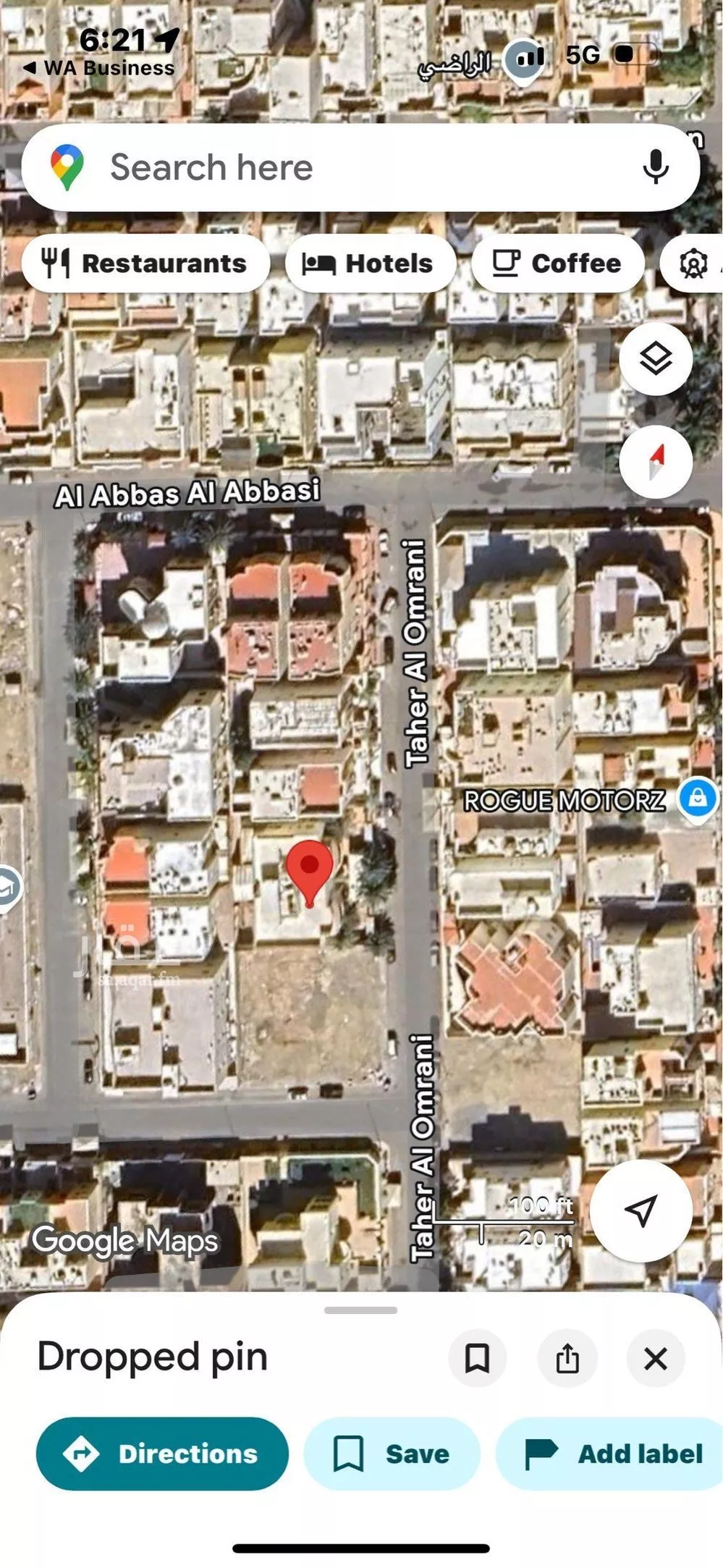Open the map layers selector
The width and height of the screenshot is (723, 1568).
pyautogui.click(x=656, y=358)
